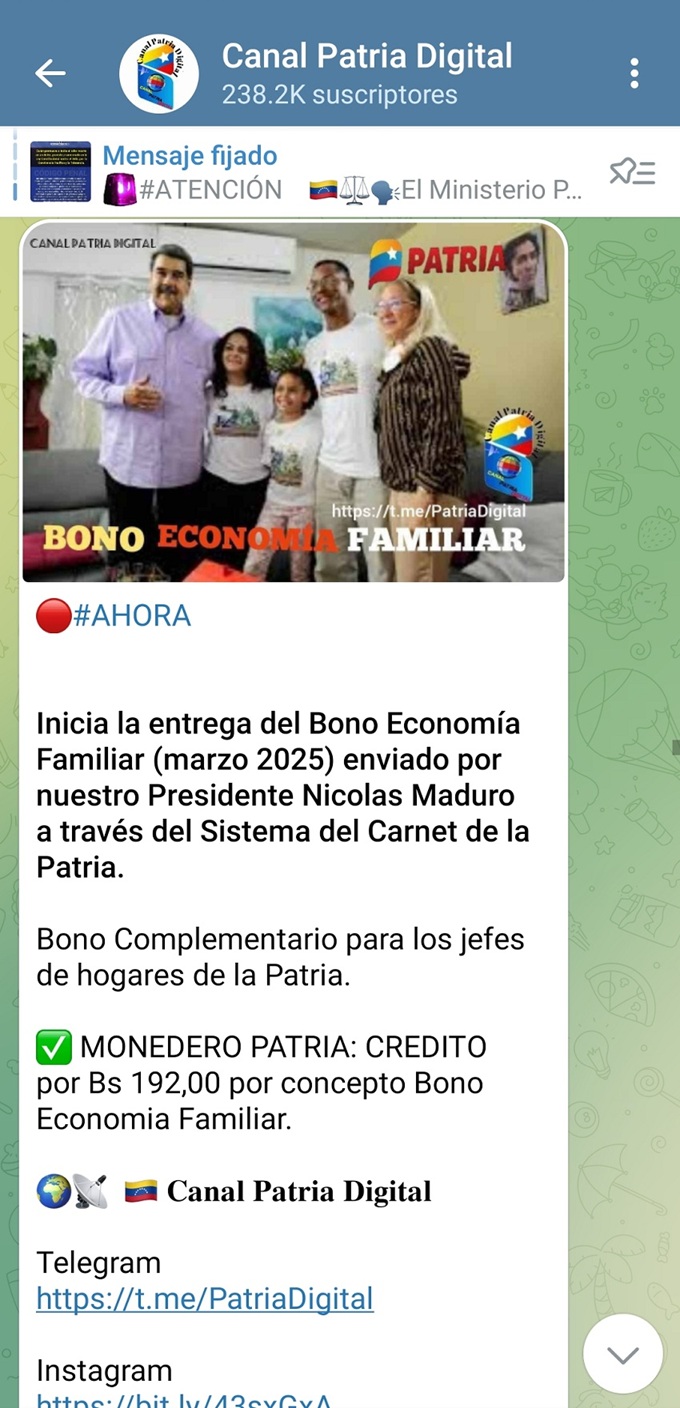View the Bono Economía Familiar photo
This screenshot has height=1408, width=680.
pos(293,401)
